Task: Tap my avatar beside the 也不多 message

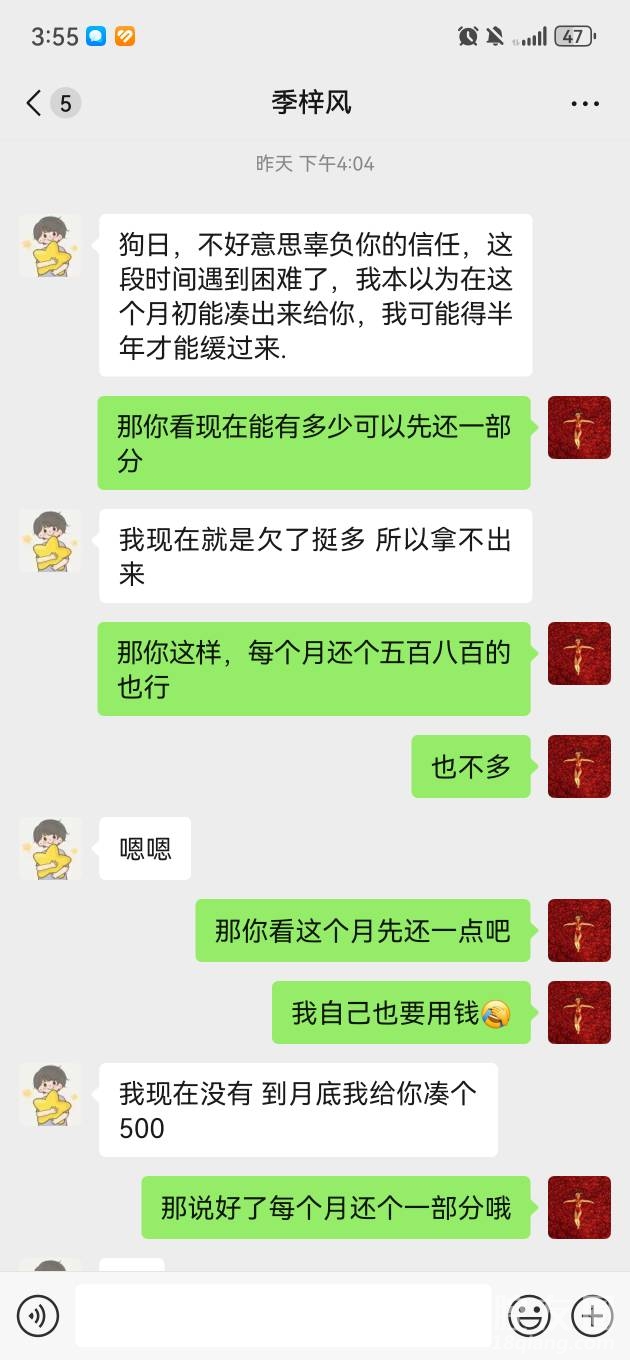Action: pos(579,767)
